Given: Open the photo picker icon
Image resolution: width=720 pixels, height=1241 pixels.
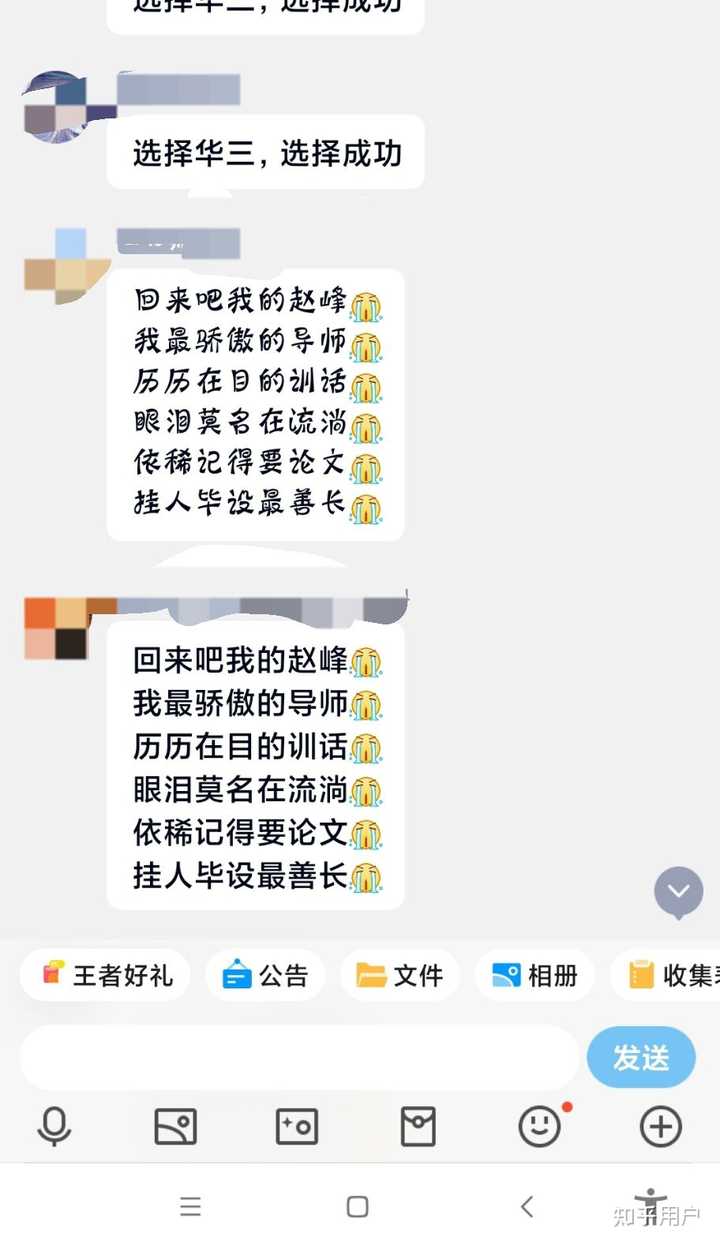Looking at the screenshot, I should click(176, 1125).
